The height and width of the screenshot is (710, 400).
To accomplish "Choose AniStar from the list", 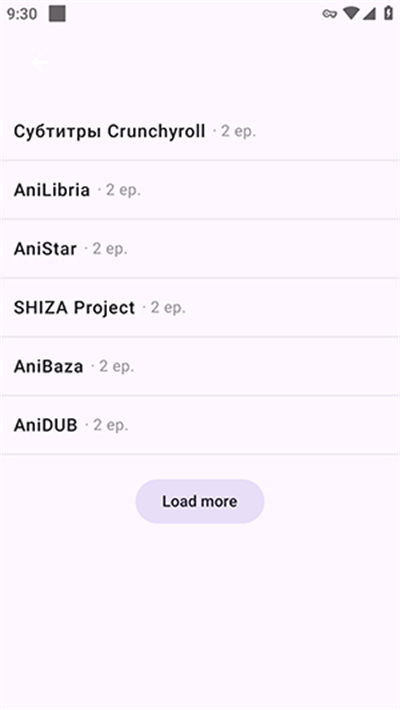I will pos(200,249).
